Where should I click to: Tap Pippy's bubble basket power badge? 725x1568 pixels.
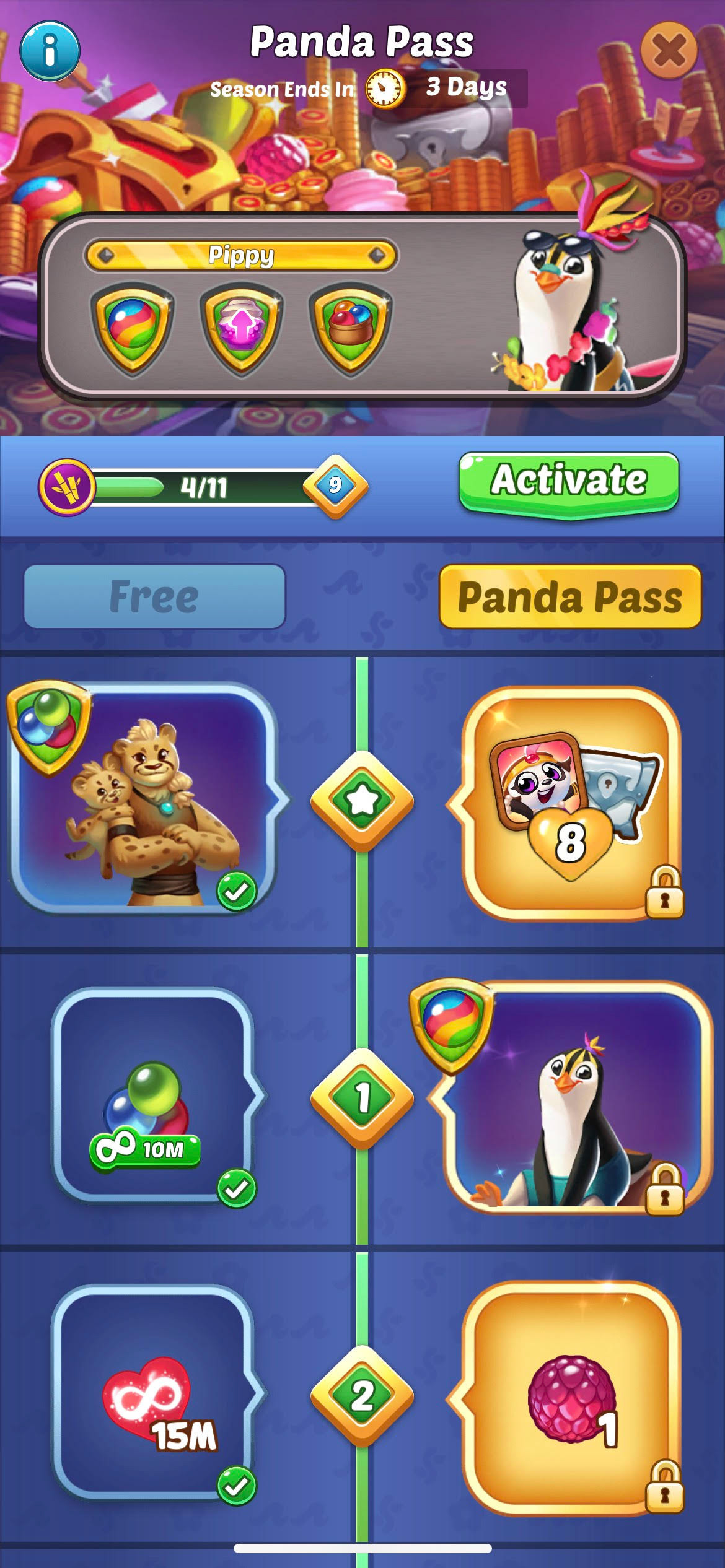tap(350, 329)
